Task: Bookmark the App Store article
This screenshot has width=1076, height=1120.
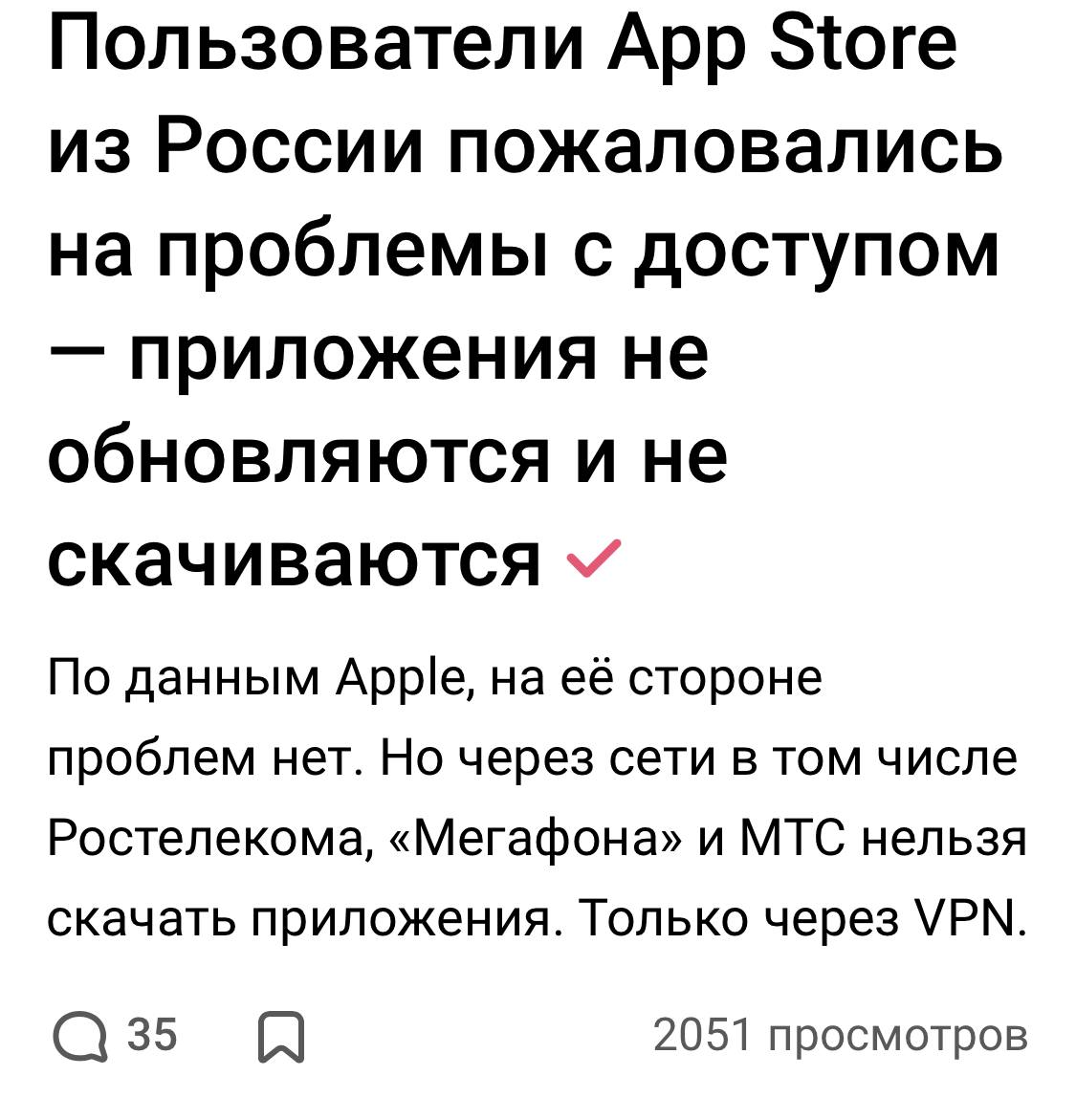Action: click(281, 1037)
